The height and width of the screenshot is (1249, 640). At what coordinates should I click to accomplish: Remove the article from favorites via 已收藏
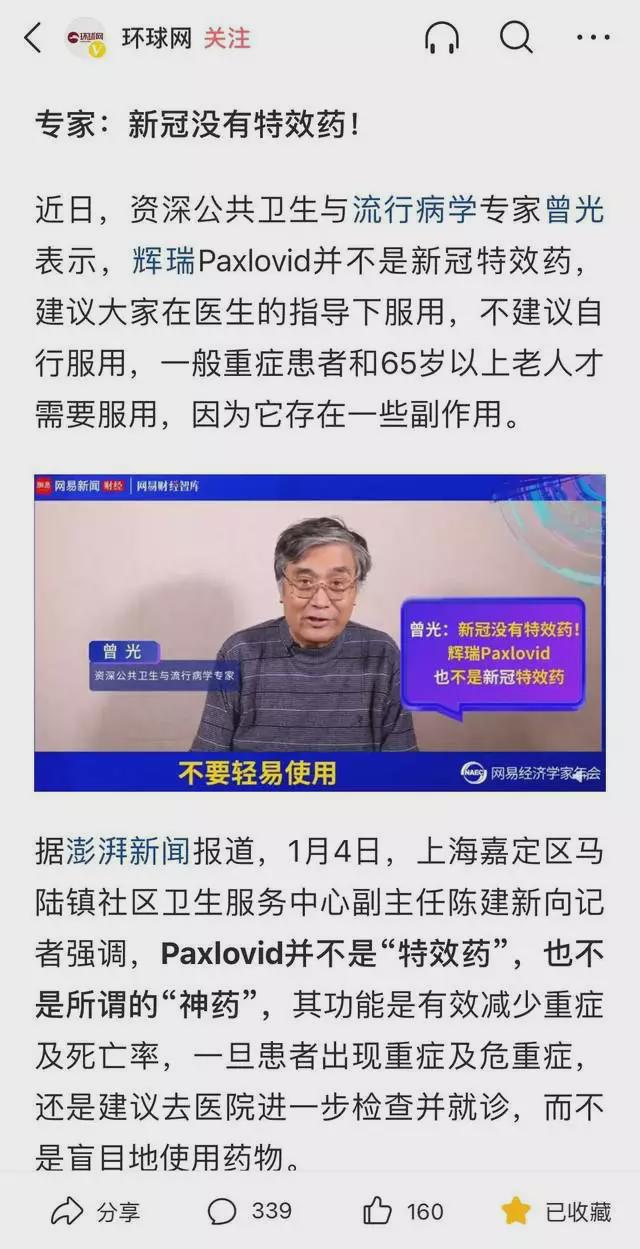pyautogui.click(x=556, y=1212)
